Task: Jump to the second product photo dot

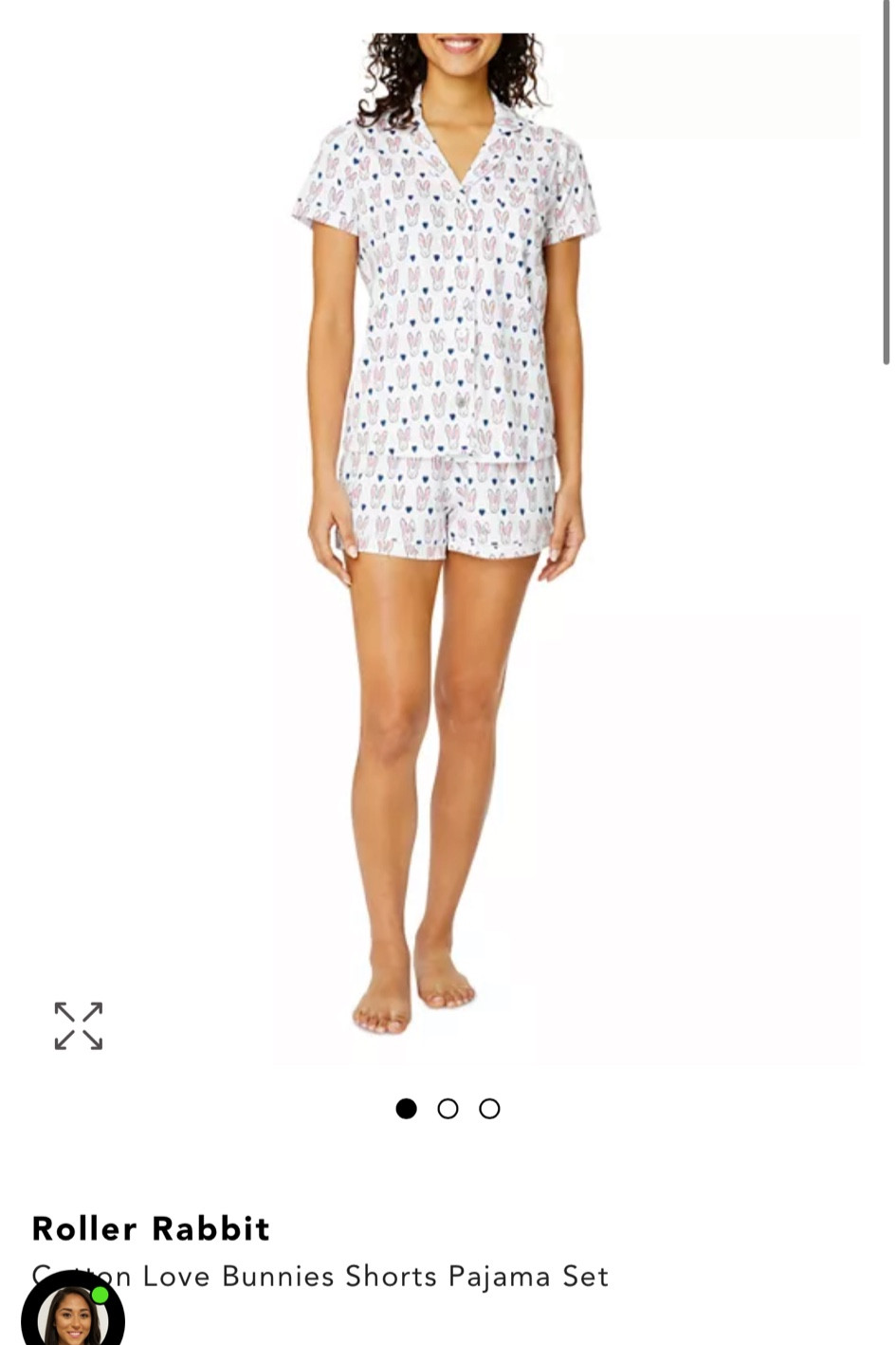Action: [448, 1108]
